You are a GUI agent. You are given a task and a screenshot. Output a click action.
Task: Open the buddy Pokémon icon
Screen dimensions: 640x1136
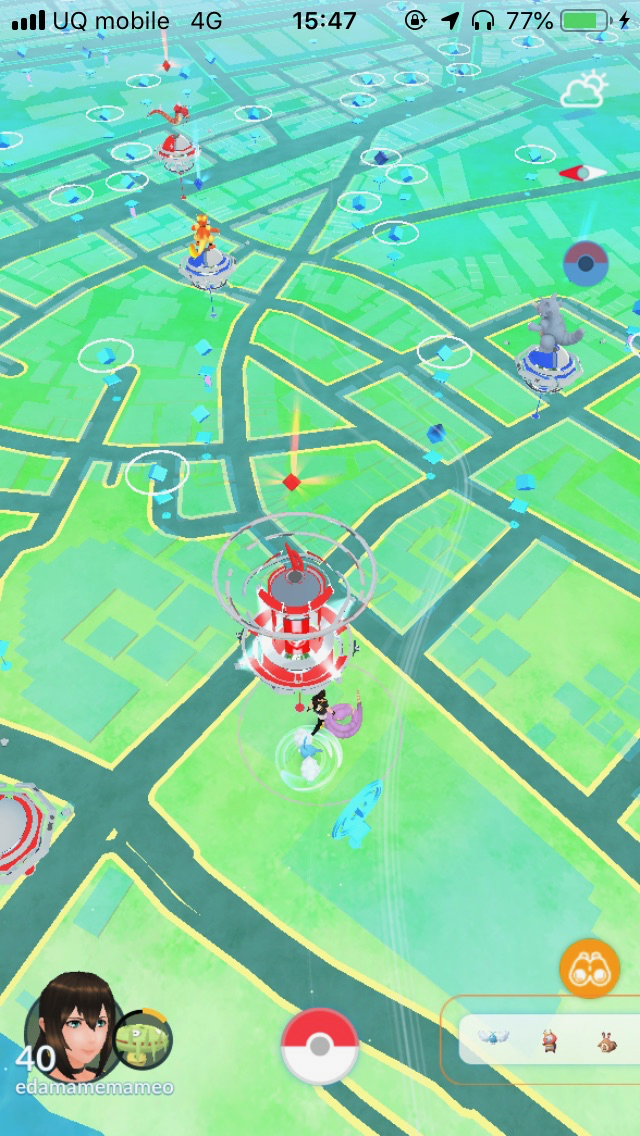click(x=142, y=1040)
